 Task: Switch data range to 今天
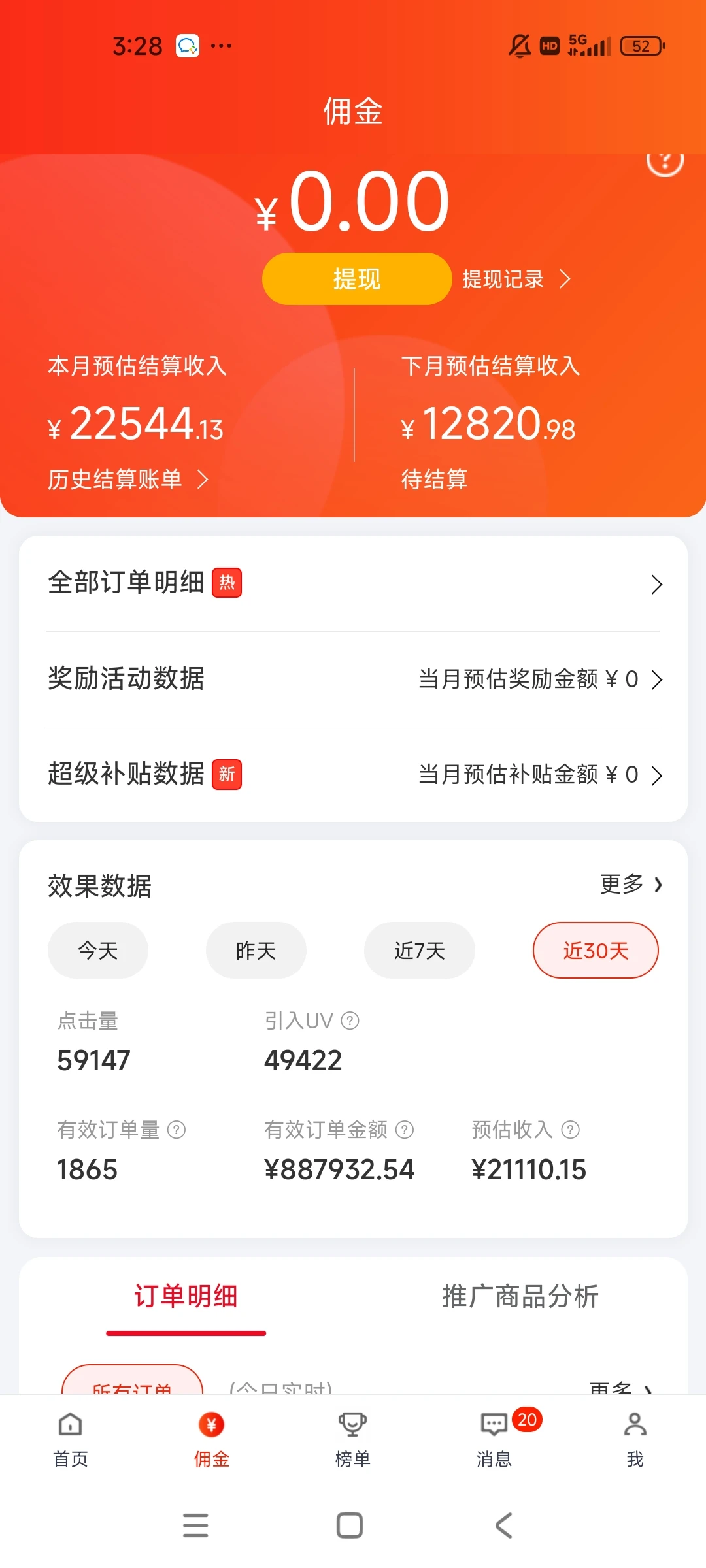pyautogui.click(x=98, y=951)
